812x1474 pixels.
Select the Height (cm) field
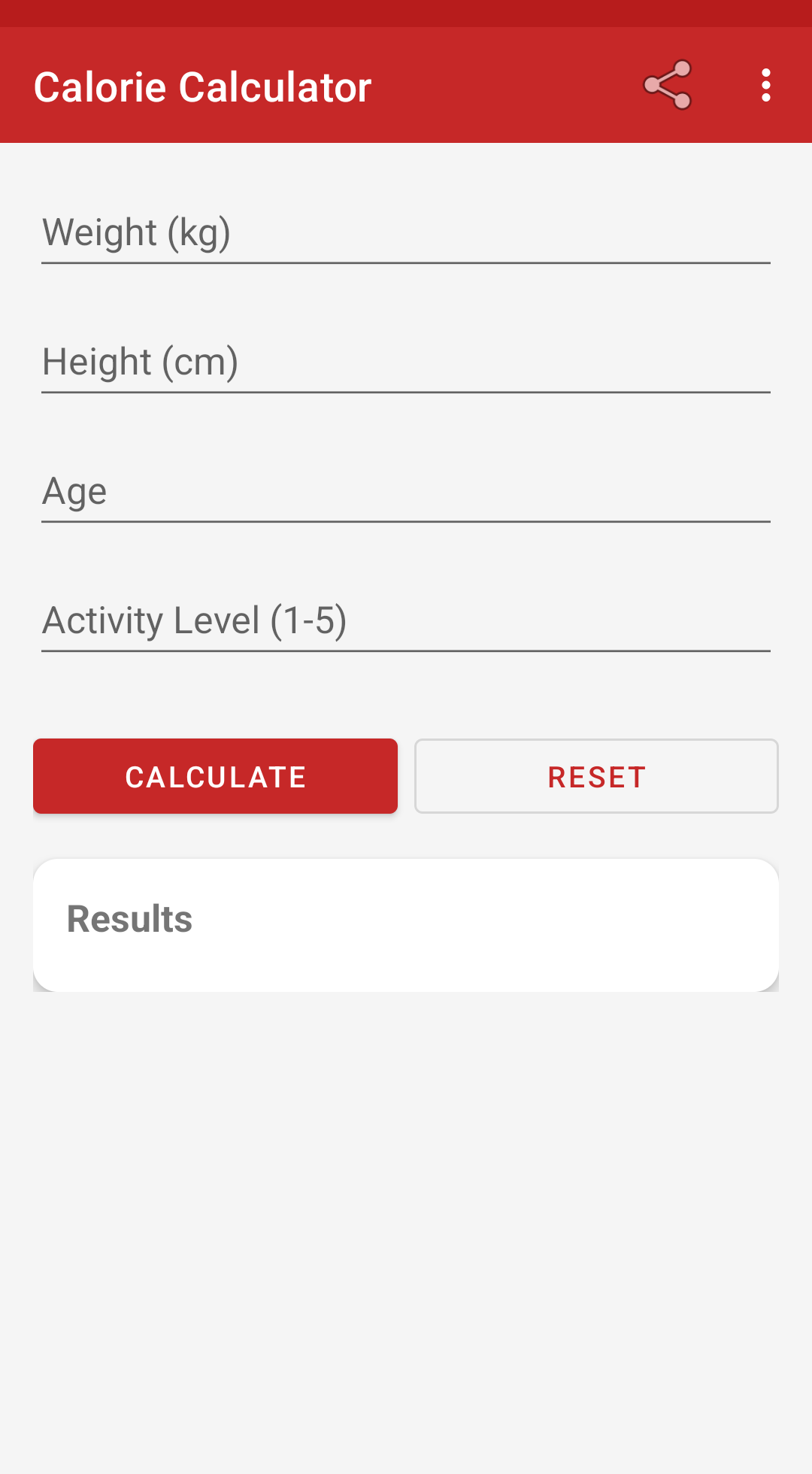[406, 362]
